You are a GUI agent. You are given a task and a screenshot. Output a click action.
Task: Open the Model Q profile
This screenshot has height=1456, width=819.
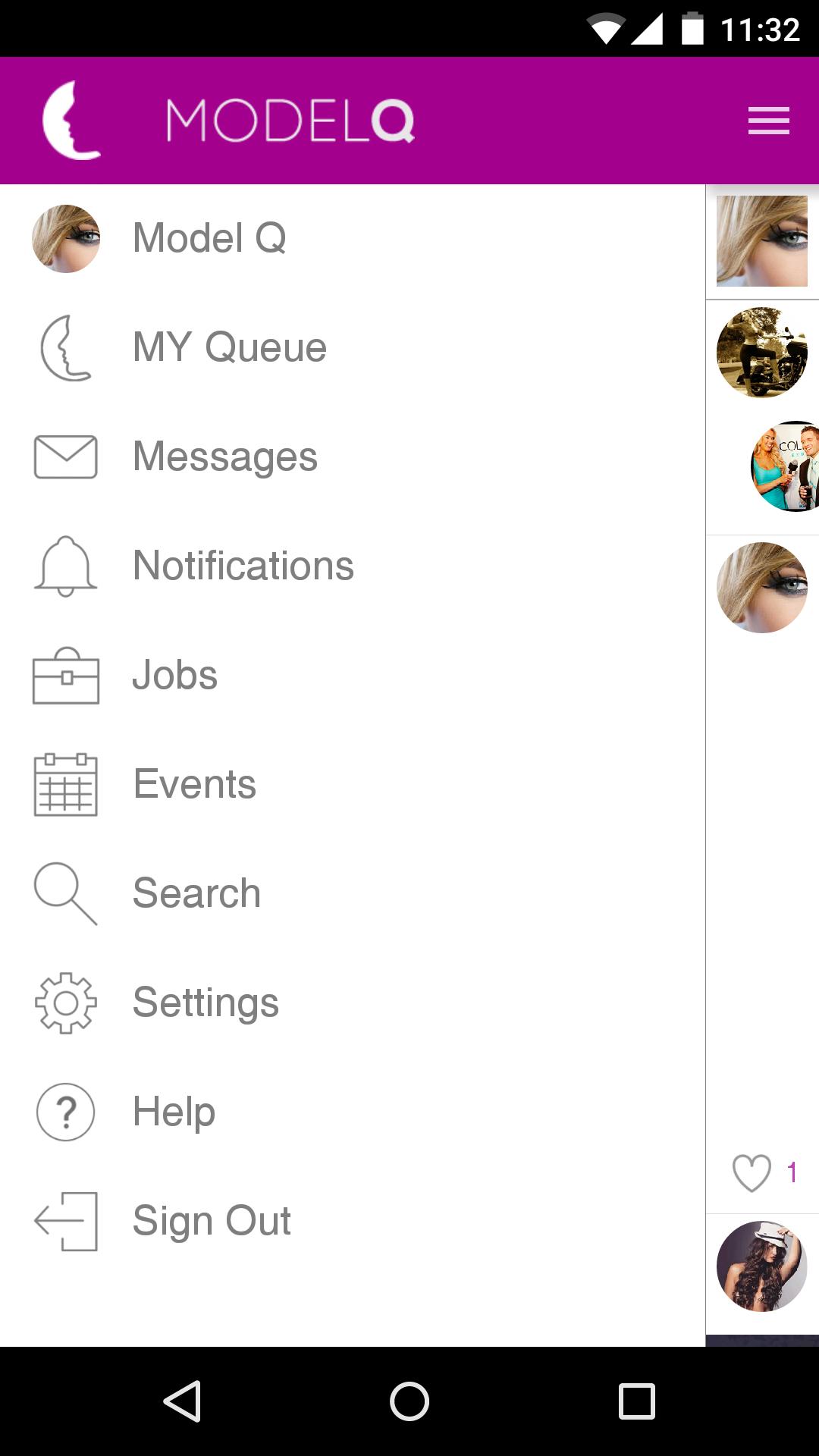[x=209, y=238]
